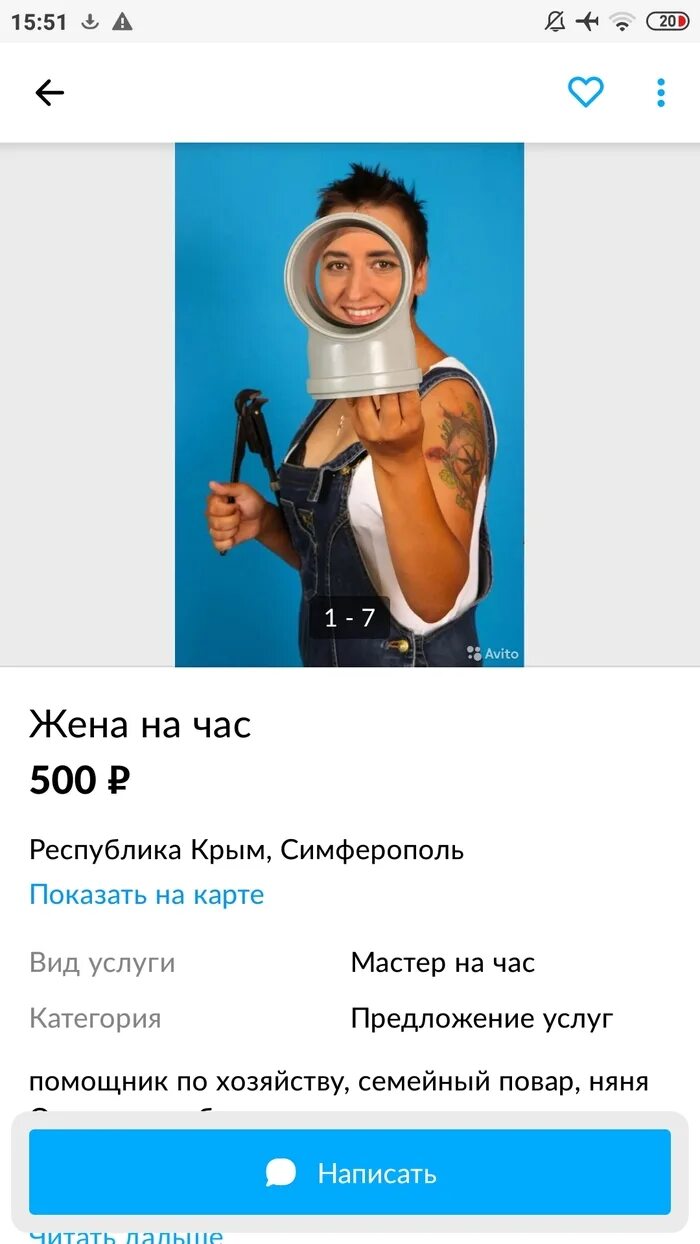
Task: Go back using the arrow icon
Action: click(x=49, y=93)
